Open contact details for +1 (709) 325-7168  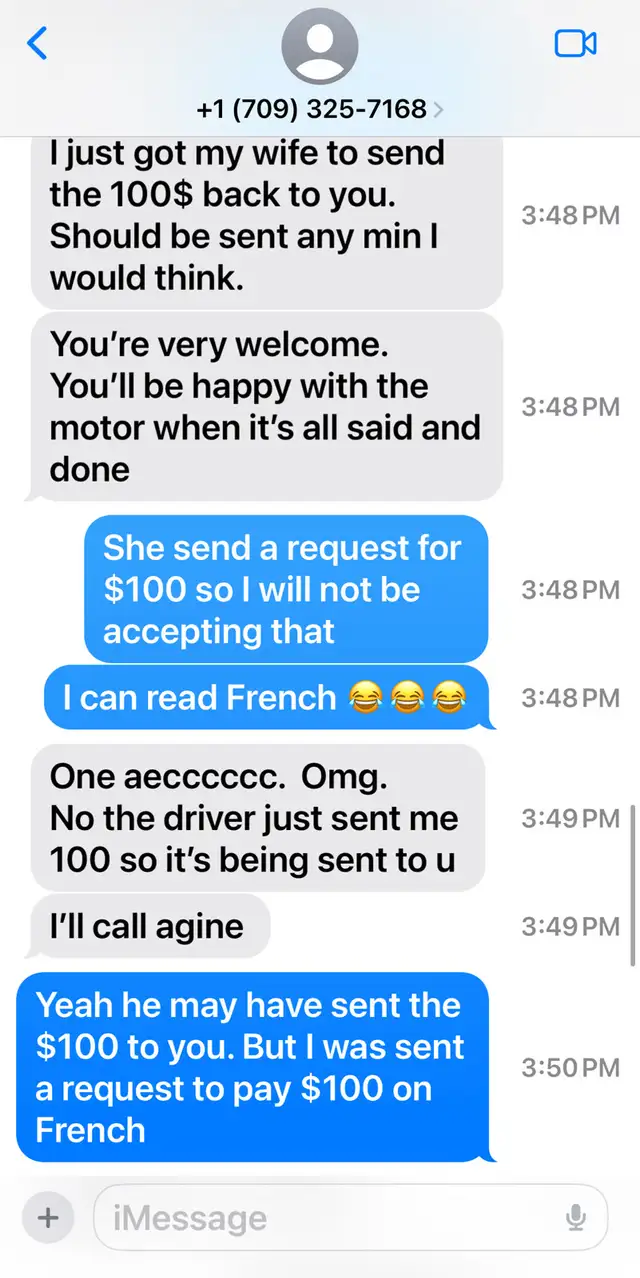[x=320, y=108]
